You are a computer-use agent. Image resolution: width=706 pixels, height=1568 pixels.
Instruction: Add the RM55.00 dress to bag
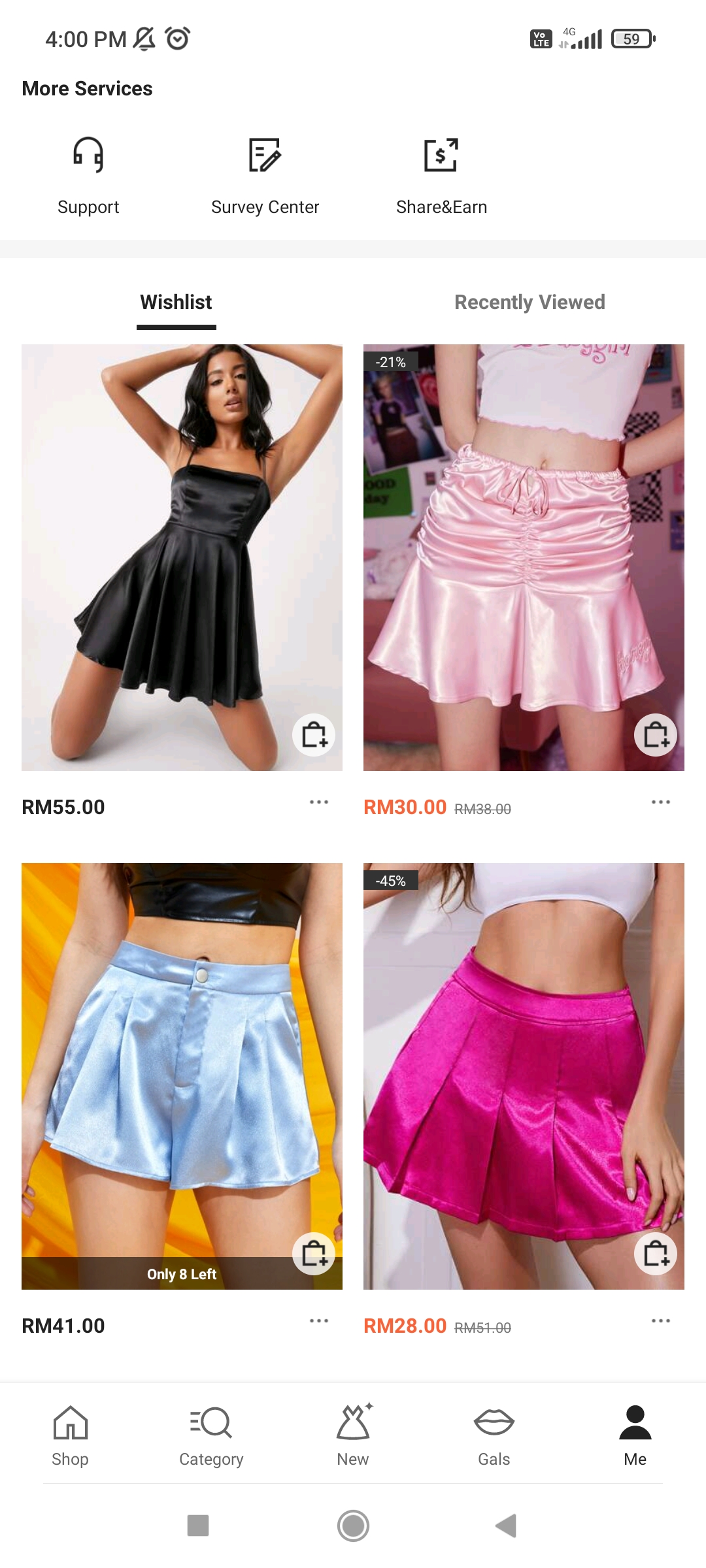click(x=314, y=735)
